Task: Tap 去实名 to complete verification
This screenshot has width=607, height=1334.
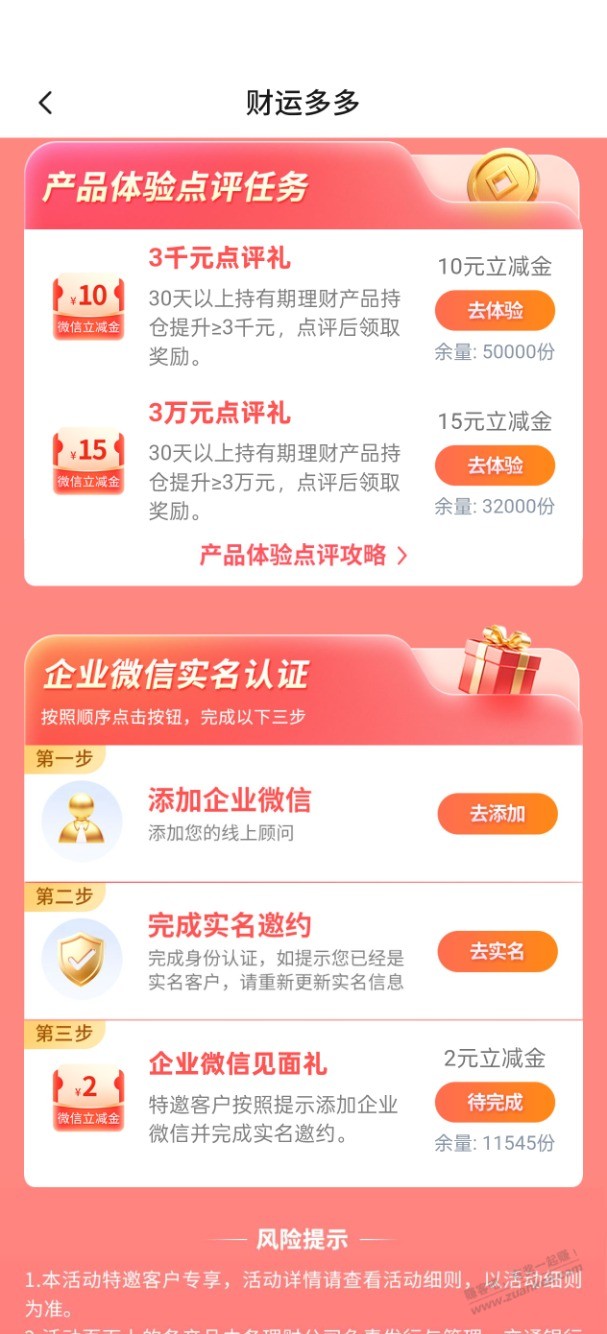Action: pyautogui.click(x=497, y=951)
